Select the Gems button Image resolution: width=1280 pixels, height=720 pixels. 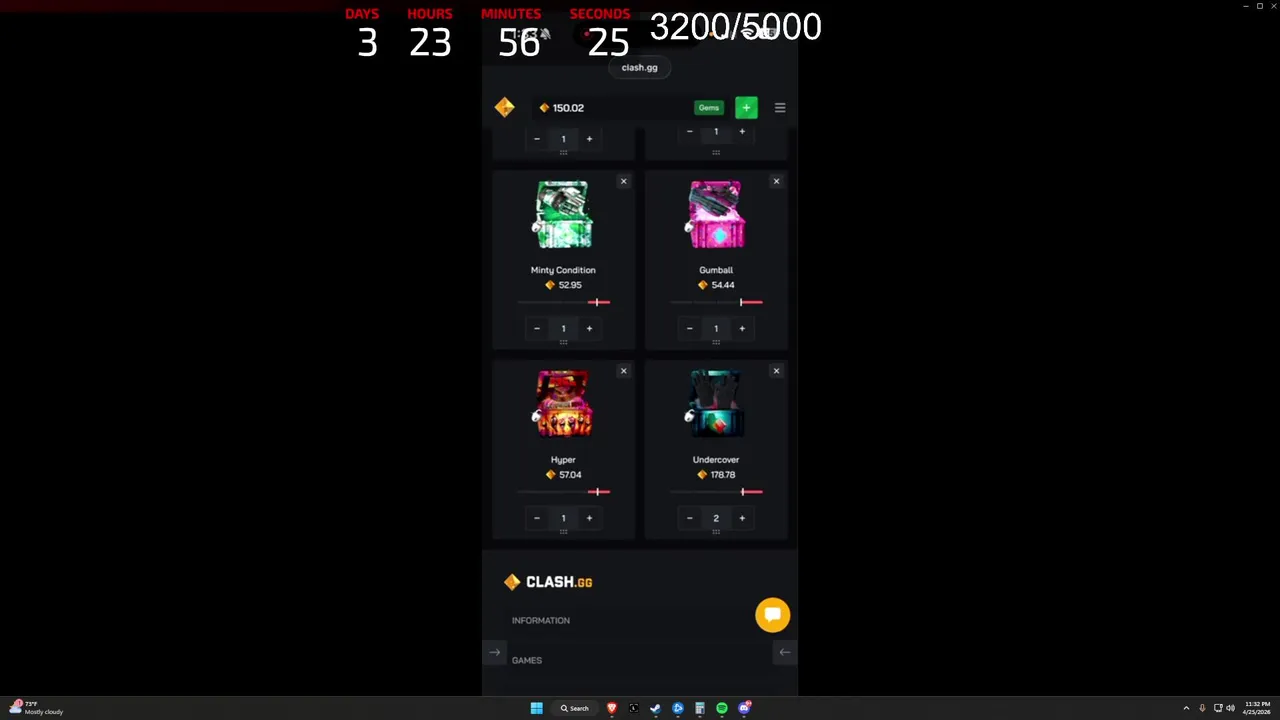pyautogui.click(x=709, y=108)
